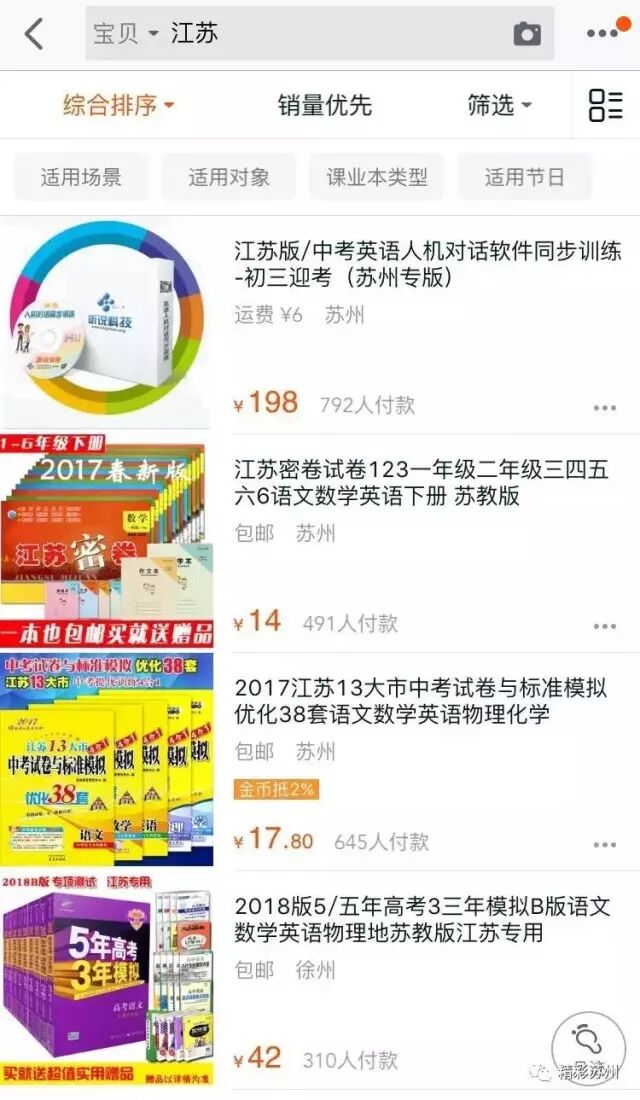Switch the results list layout view
The height and width of the screenshot is (1100, 640).
(605, 105)
